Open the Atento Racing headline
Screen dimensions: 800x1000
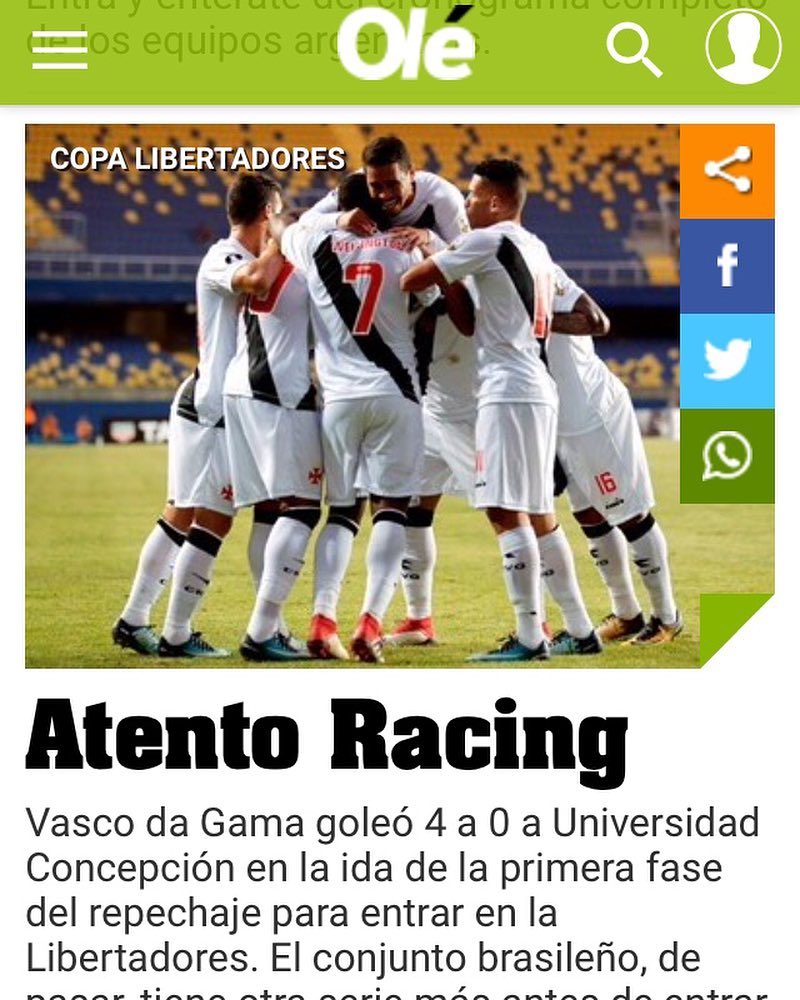[x=327, y=739]
